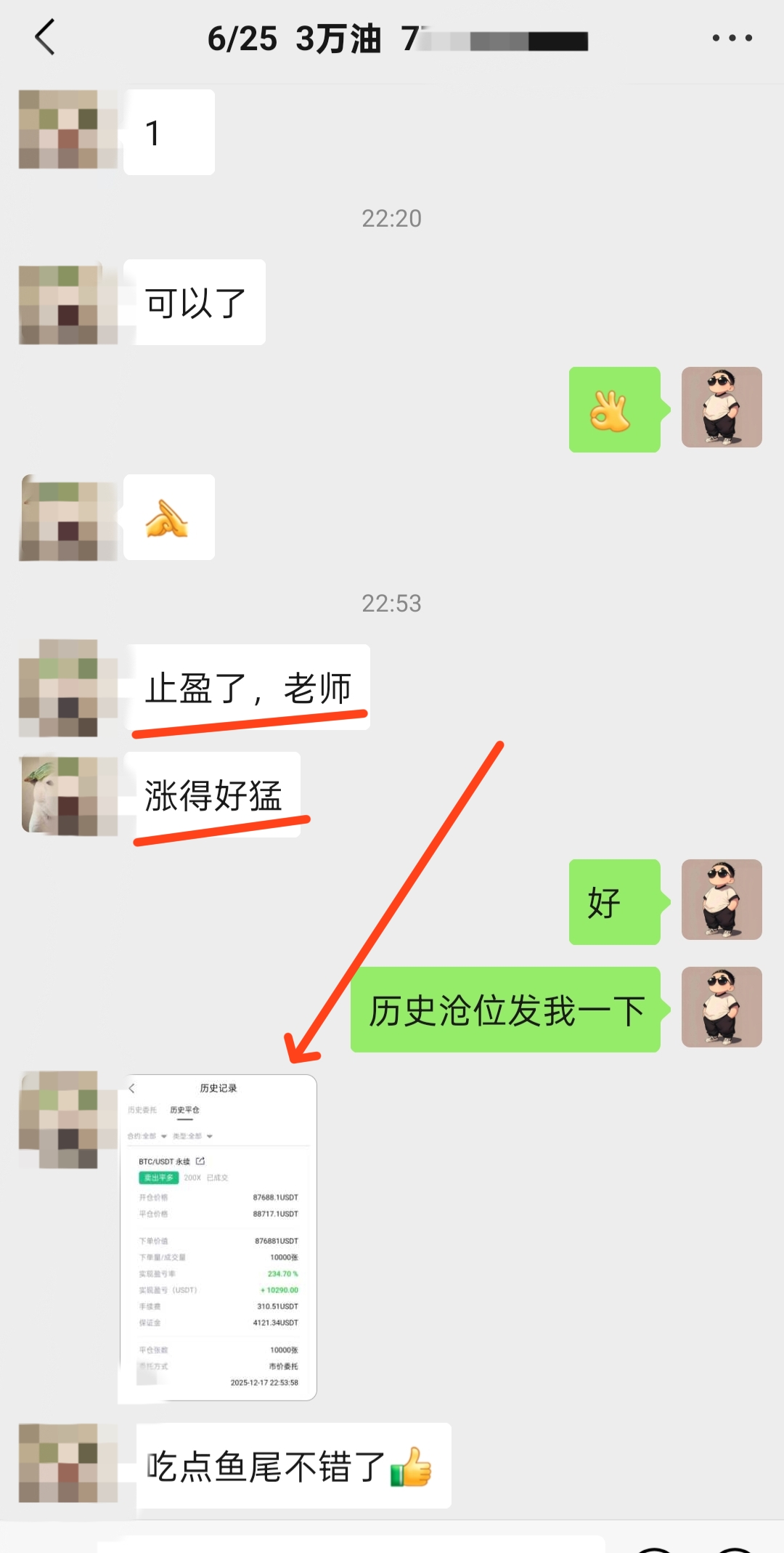This screenshot has width=784, height=1553.
Task: Open the chat's three-dot overflow menu
Action: point(731,38)
